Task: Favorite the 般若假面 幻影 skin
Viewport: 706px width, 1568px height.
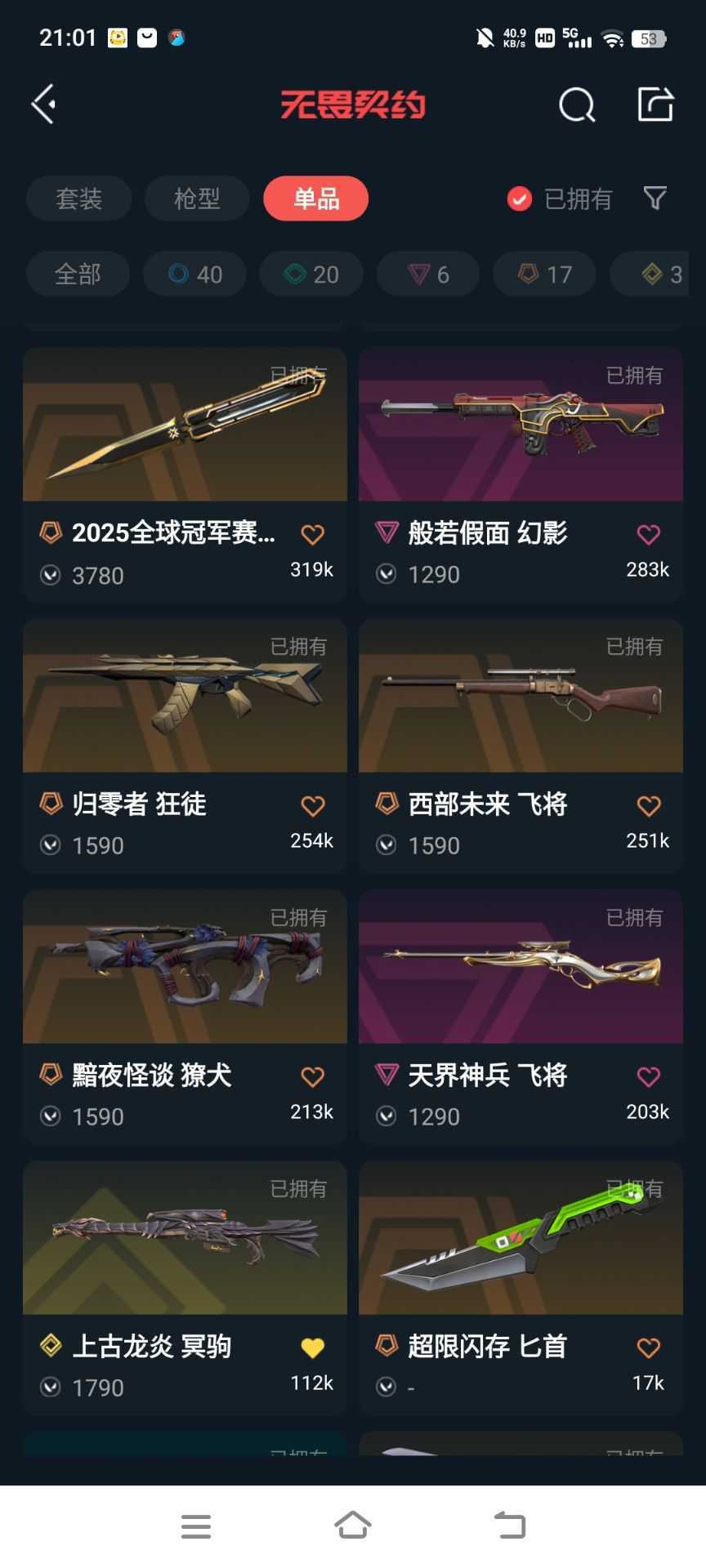Action: tap(647, 534)
